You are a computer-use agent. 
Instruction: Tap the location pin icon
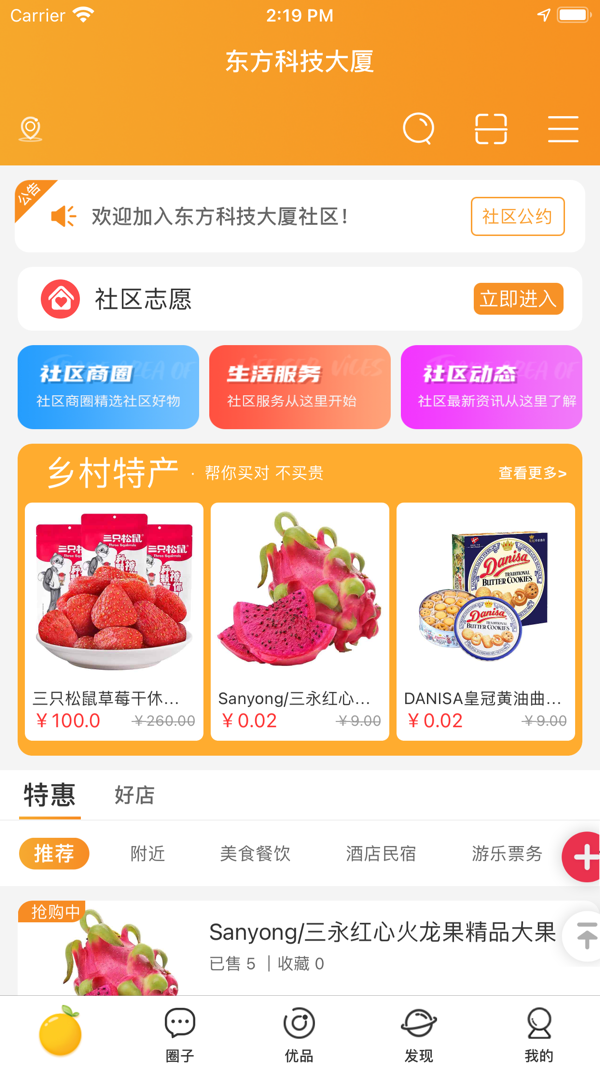click(x=30, y=129)
